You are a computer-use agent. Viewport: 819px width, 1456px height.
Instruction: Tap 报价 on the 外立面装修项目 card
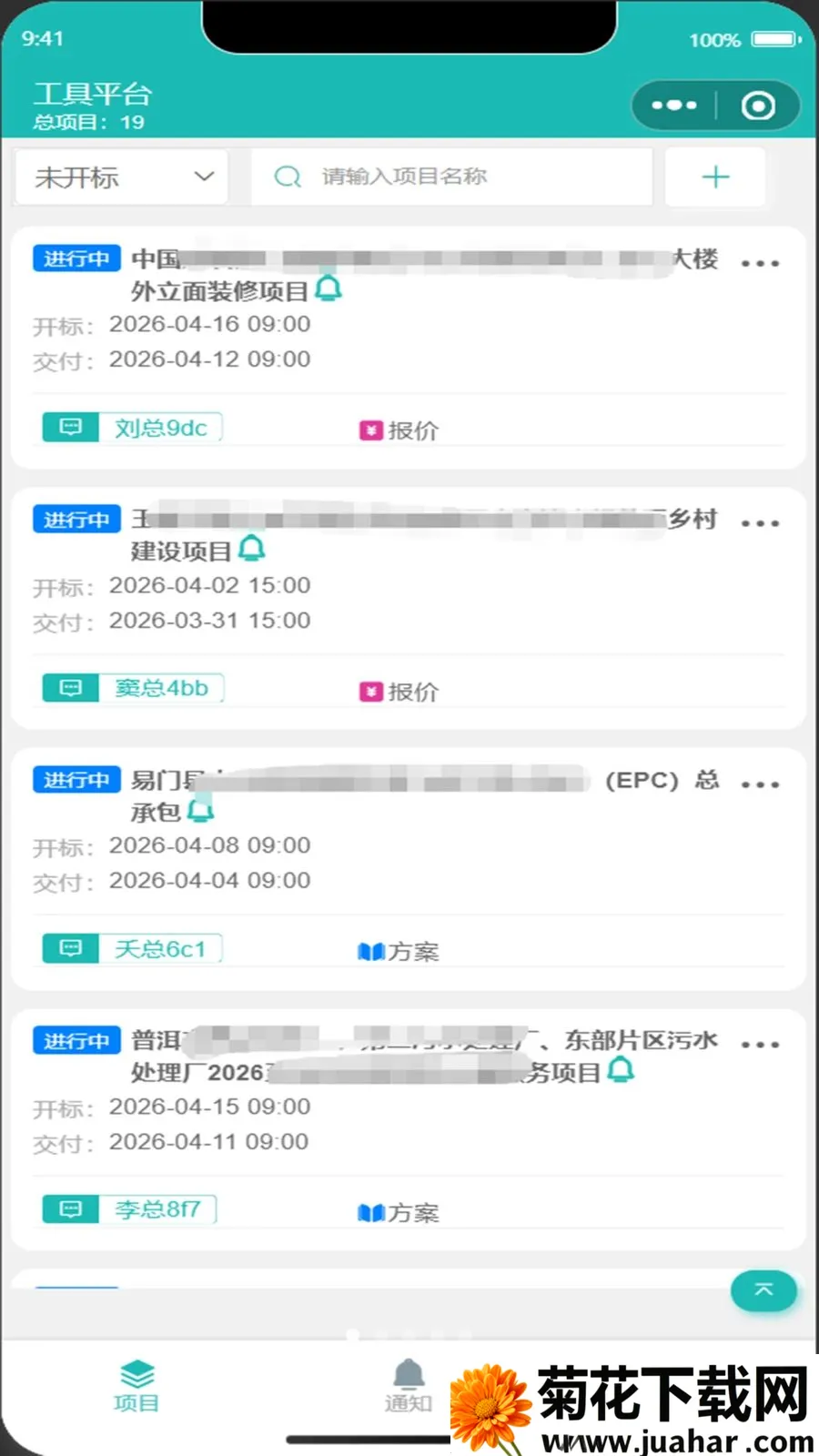pyautogui.click(x=399, y=430)
